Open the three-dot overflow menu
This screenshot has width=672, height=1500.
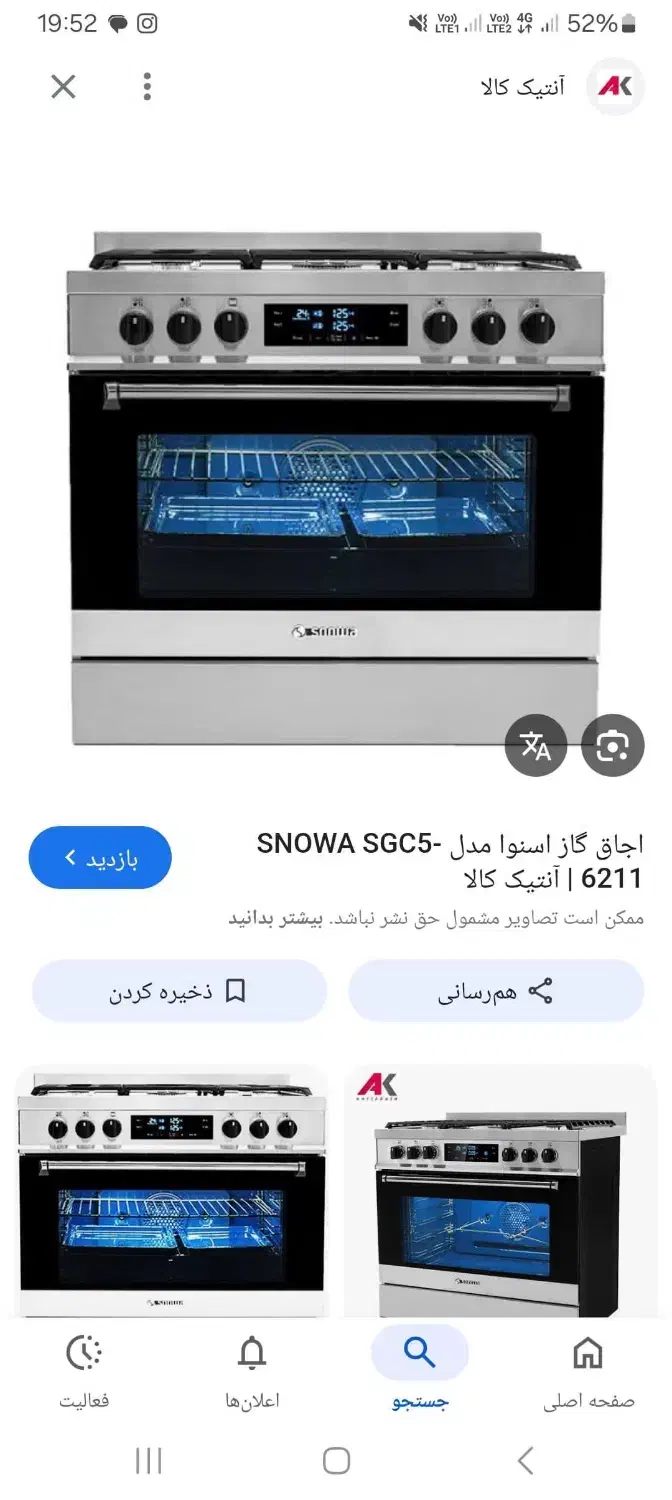(147, 87)
